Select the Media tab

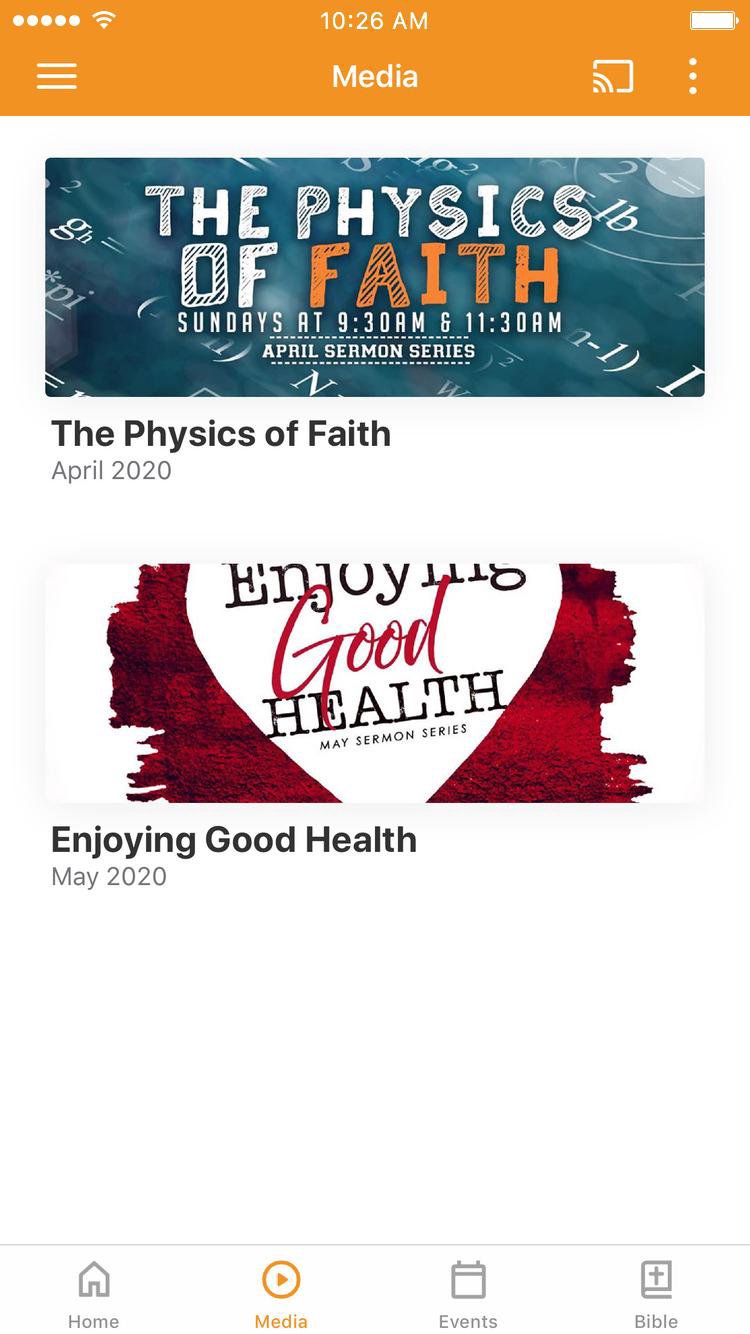(281, 1292)
